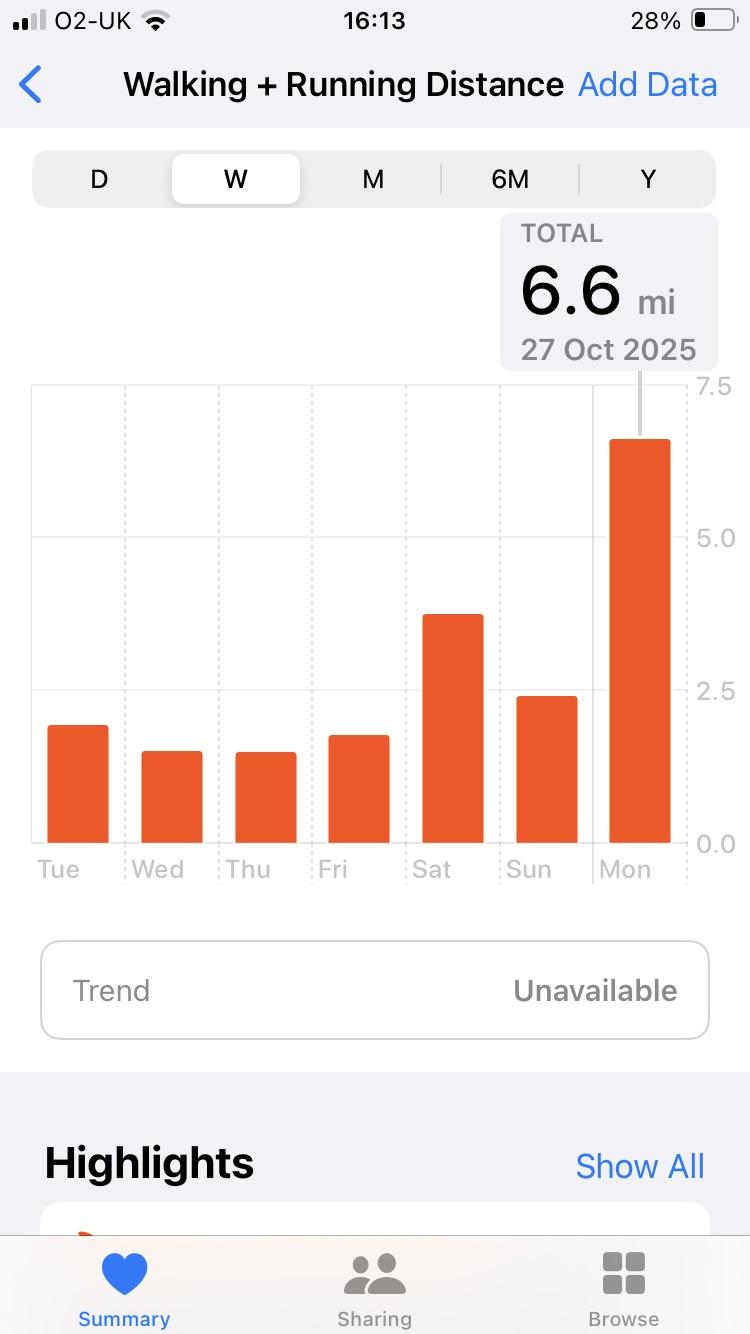
Task: Select Saturday's bar in the chart
Action: [x=453, y=728]
